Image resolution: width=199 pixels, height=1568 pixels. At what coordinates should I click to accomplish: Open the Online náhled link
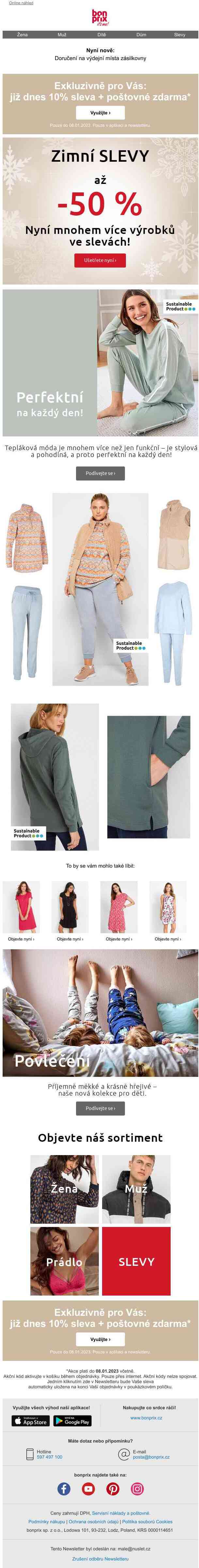21,3
